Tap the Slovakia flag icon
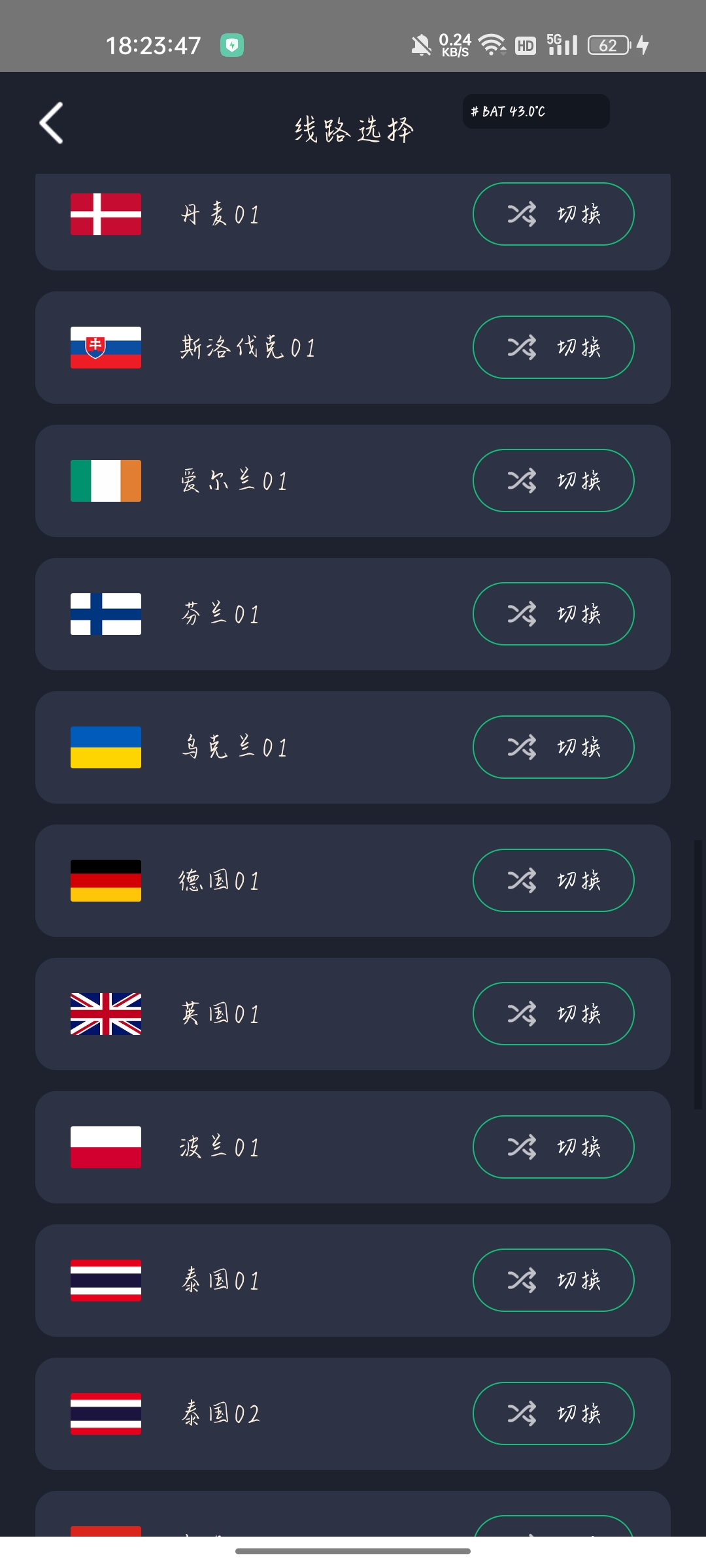Image resolution: width=706 pixels, height=1568 pixels. [105, 347]
